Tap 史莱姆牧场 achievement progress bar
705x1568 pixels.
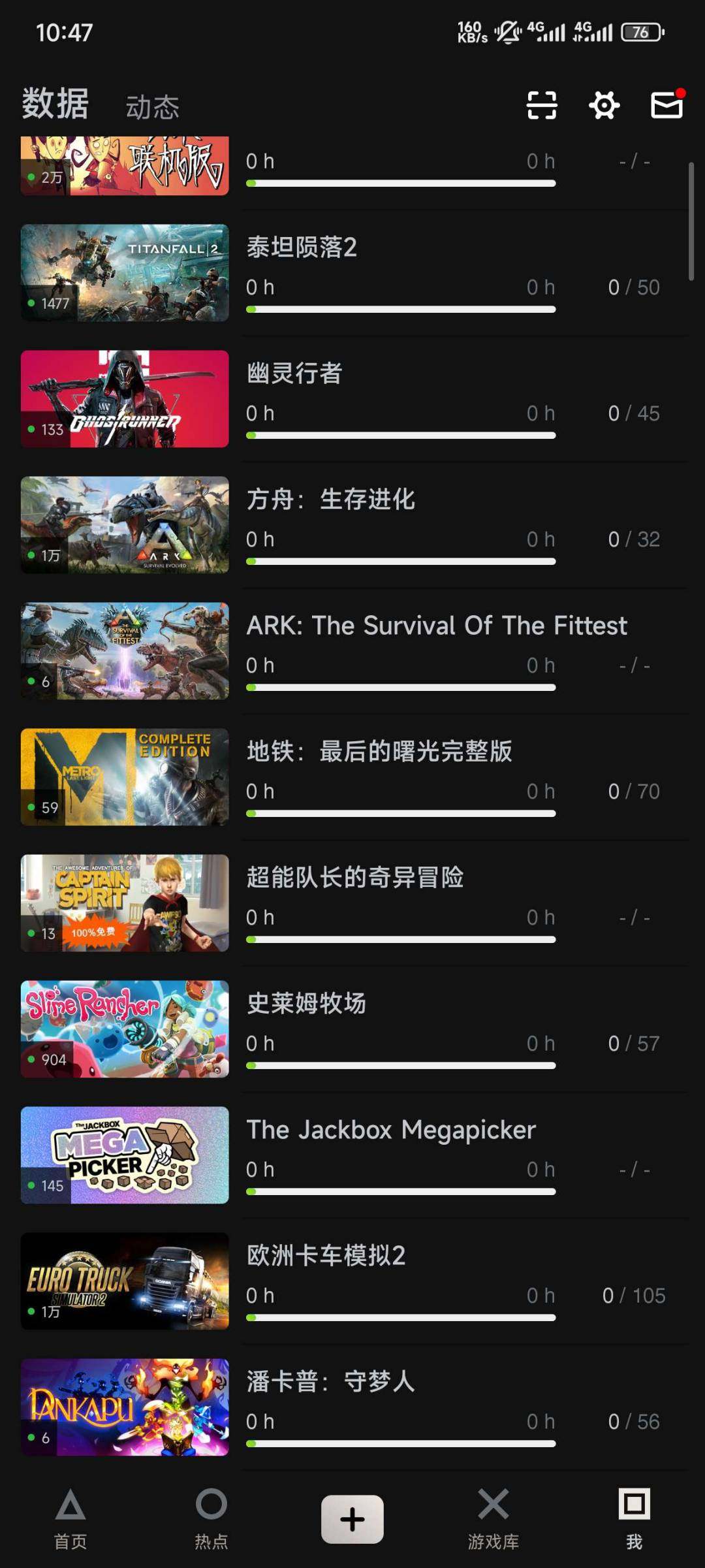tap(401, 1063)
